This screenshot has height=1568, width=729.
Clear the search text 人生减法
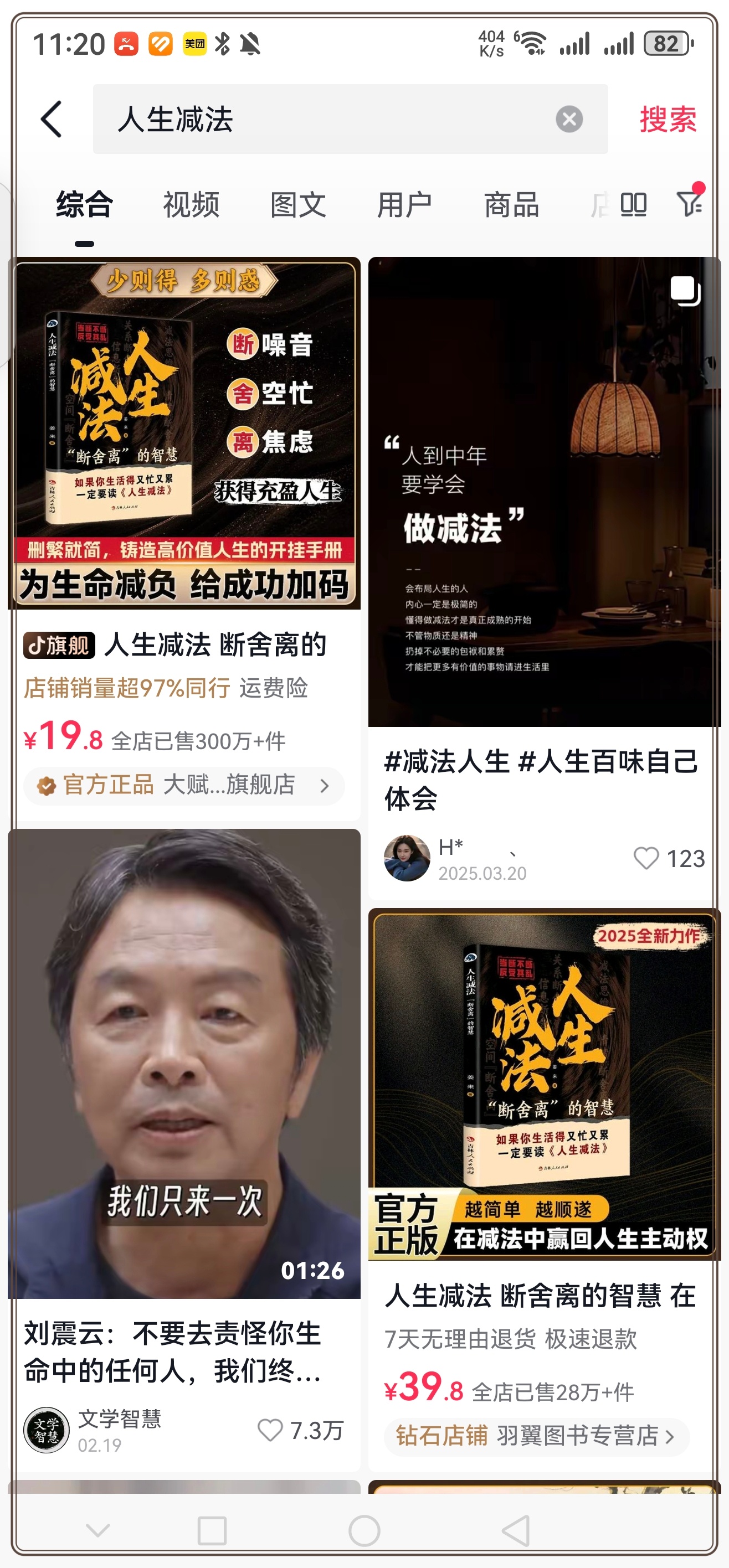coord(569,119)
